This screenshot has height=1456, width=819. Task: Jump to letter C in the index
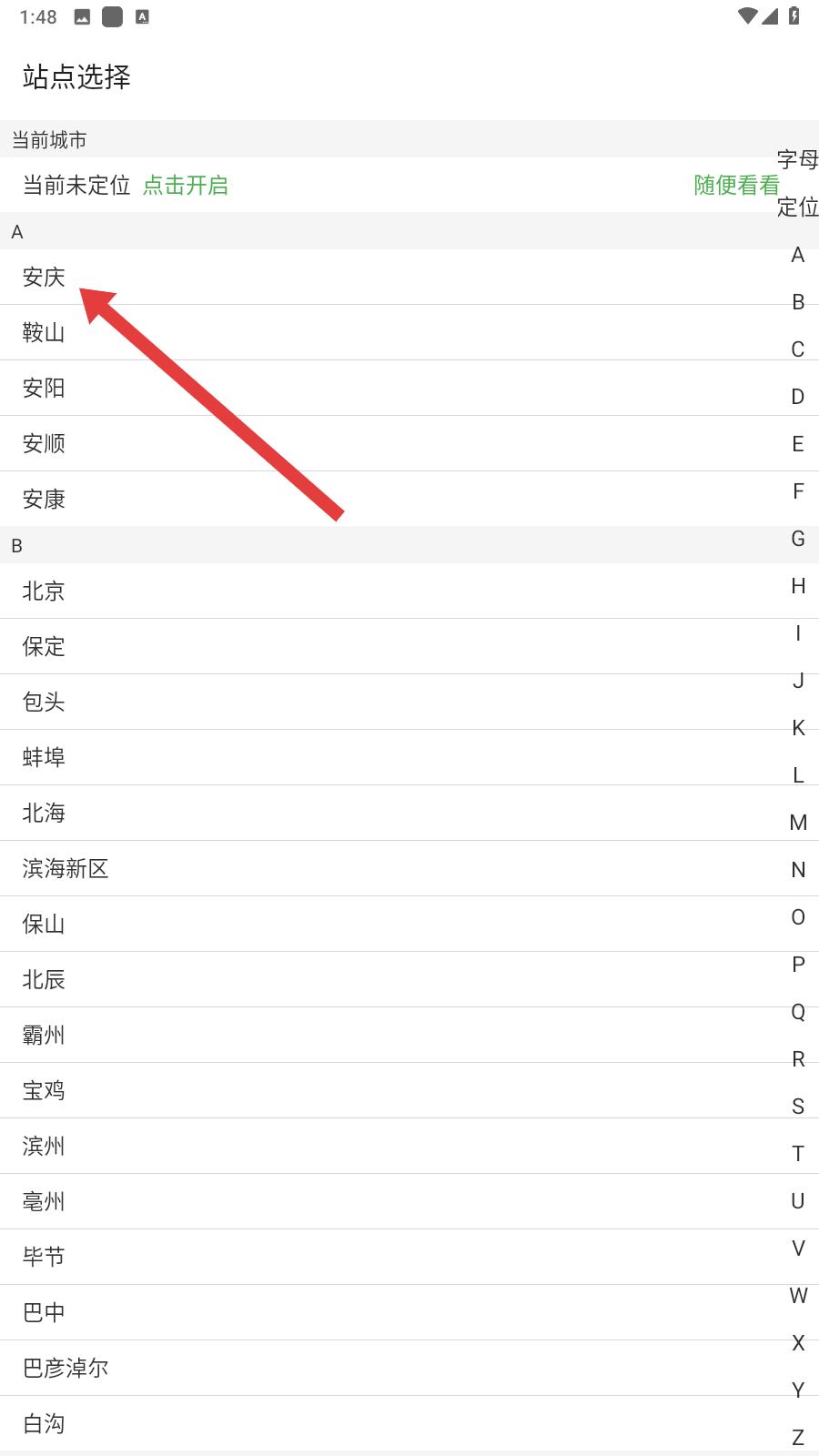point(798,349)
